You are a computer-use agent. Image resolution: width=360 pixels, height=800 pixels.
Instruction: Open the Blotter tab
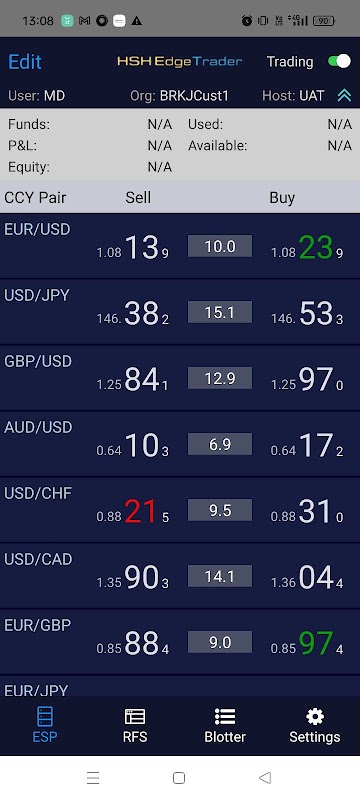225,726
